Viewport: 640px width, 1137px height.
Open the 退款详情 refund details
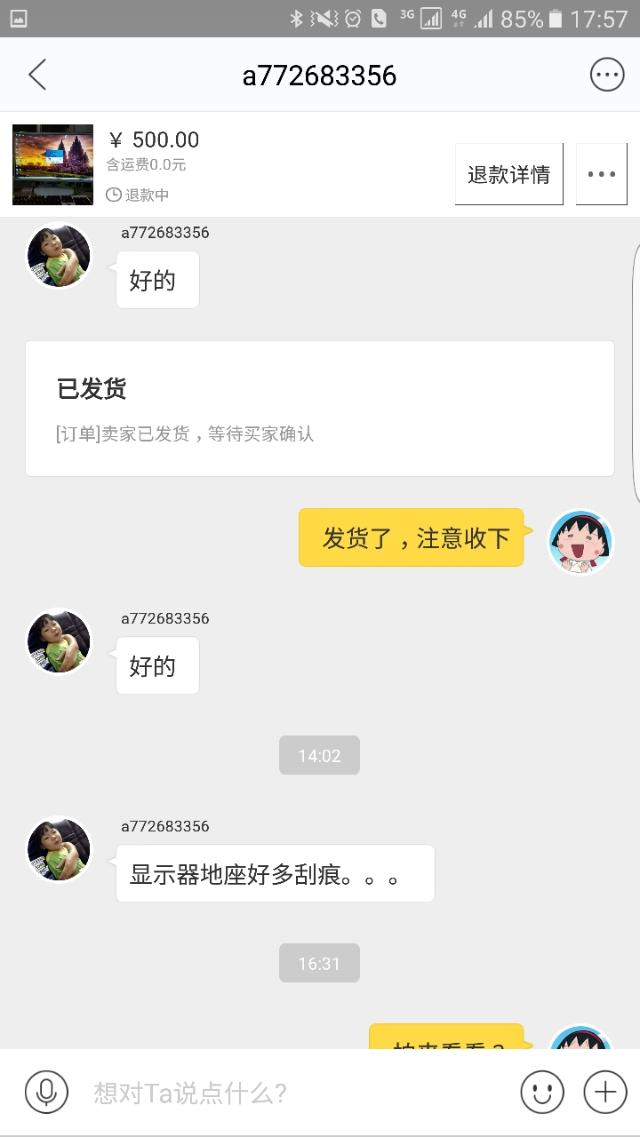point(509,174)
